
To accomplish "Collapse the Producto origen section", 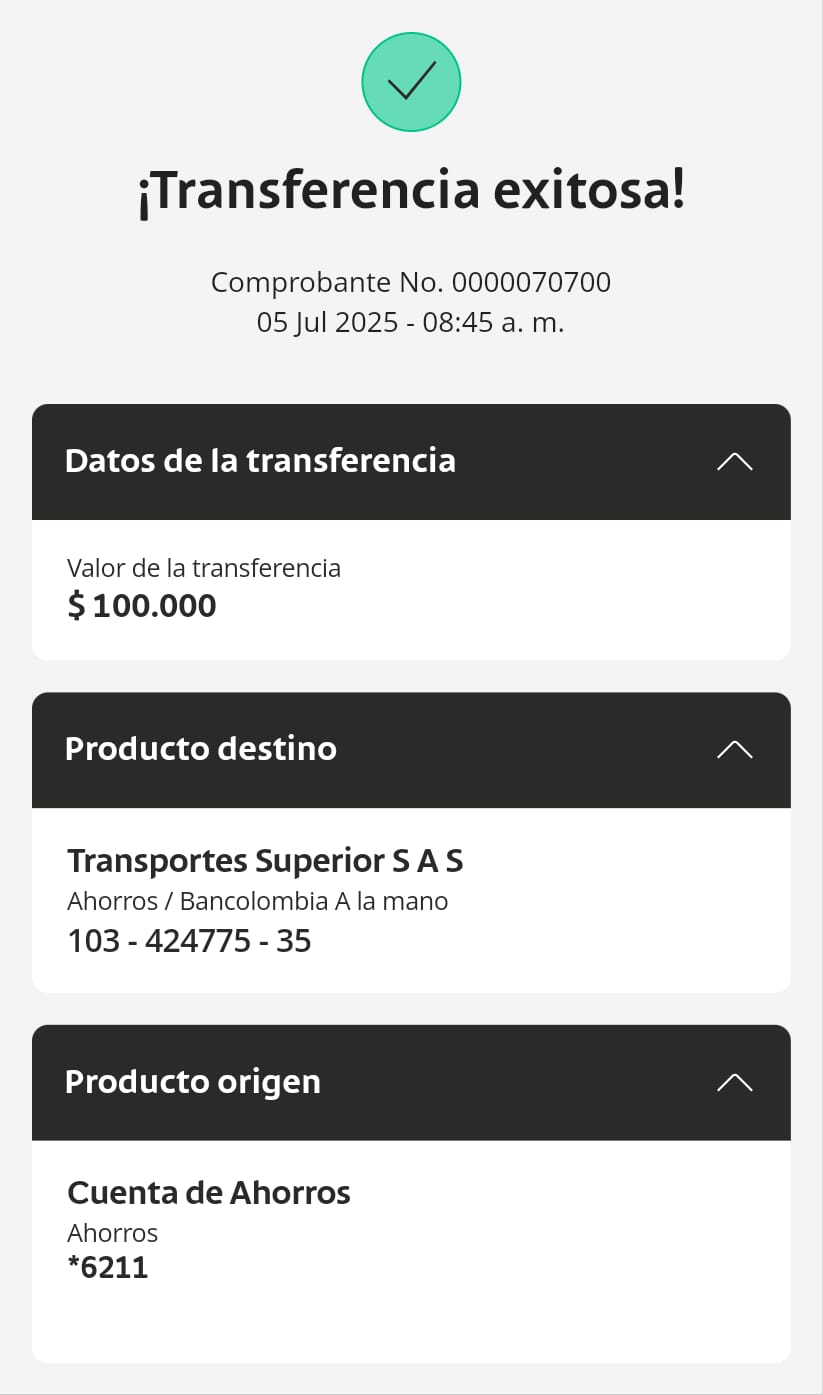I will pos(734,1083).
